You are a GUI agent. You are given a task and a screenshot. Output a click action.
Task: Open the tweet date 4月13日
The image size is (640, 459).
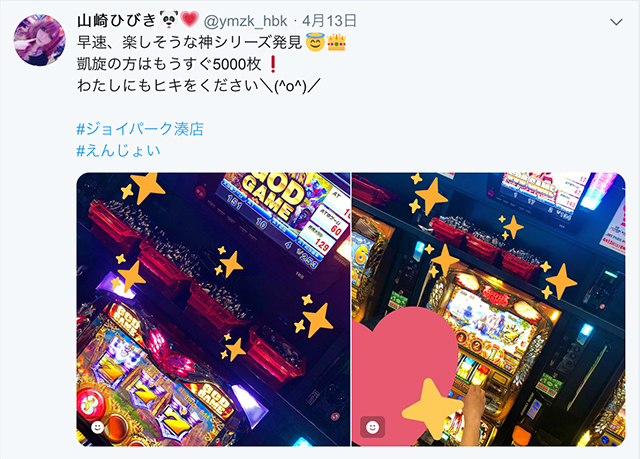329,21
